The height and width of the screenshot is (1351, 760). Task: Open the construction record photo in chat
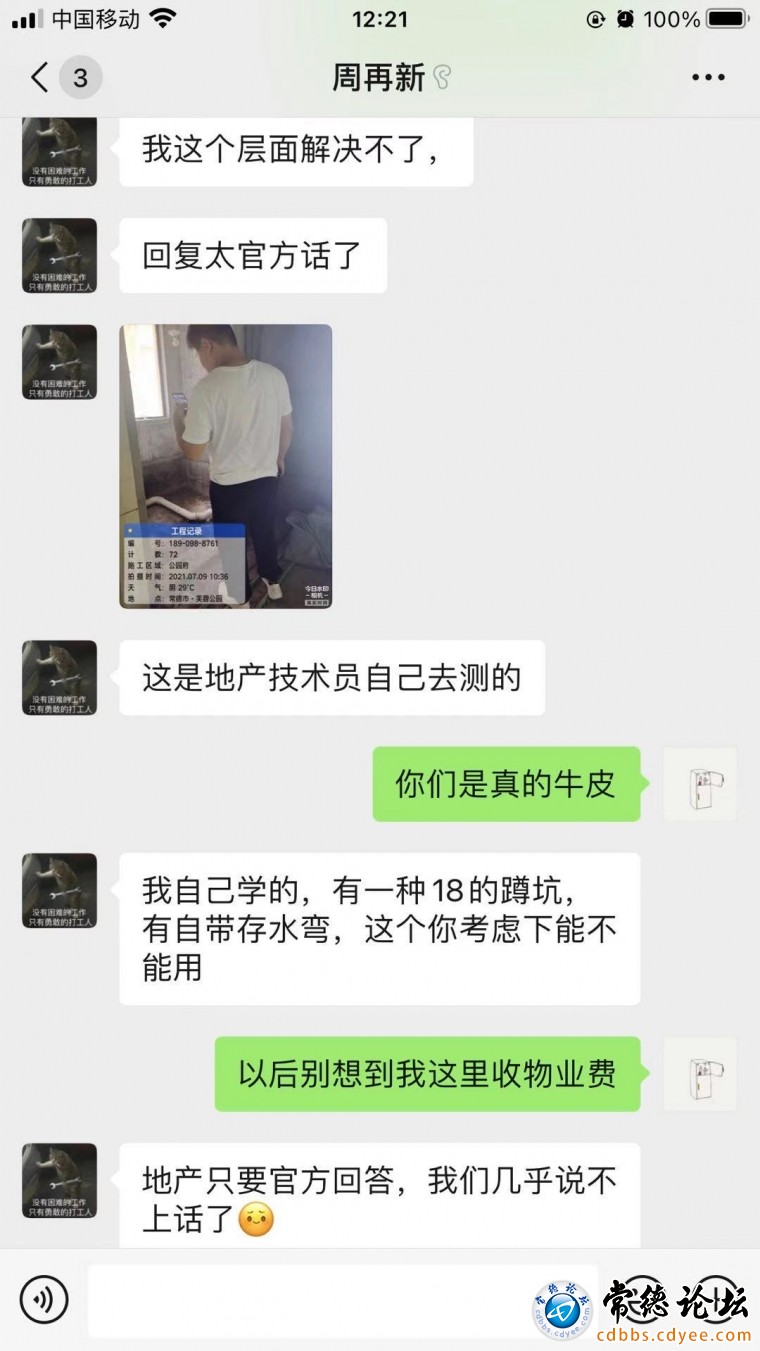[226, 466]
